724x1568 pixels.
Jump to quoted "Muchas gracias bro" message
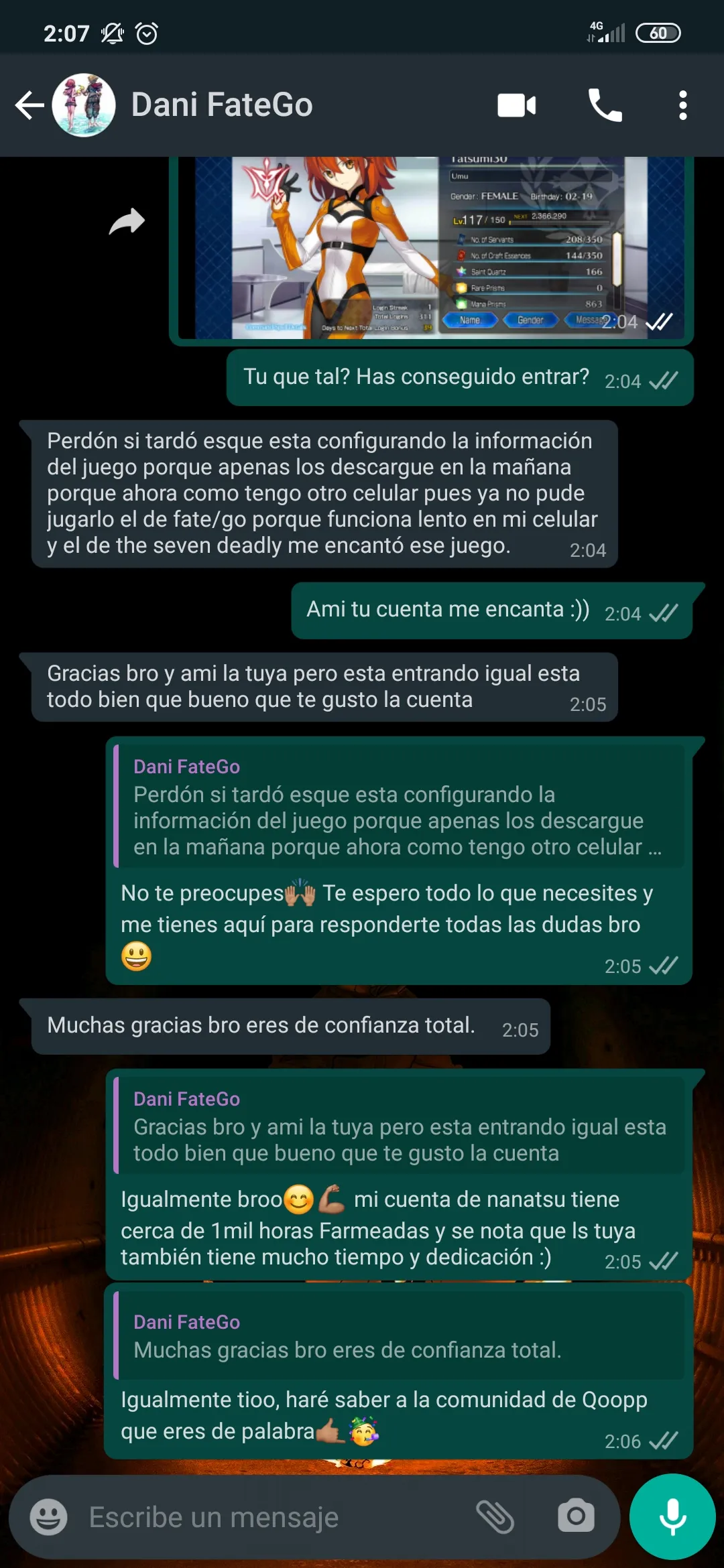(400, 1337)
